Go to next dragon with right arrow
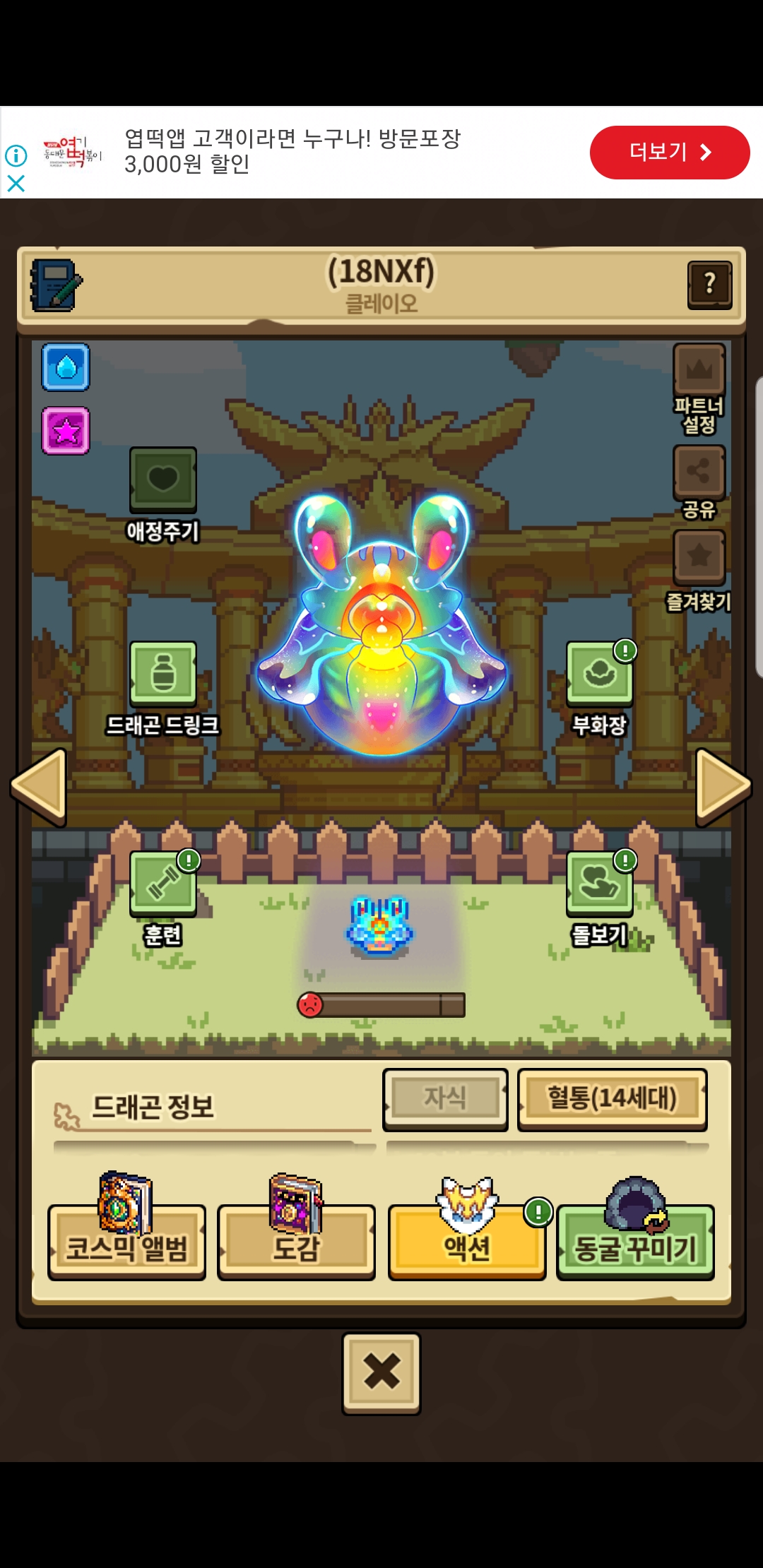The width and height of the screenshot is (763, 1568). click(x=723, y=787)
